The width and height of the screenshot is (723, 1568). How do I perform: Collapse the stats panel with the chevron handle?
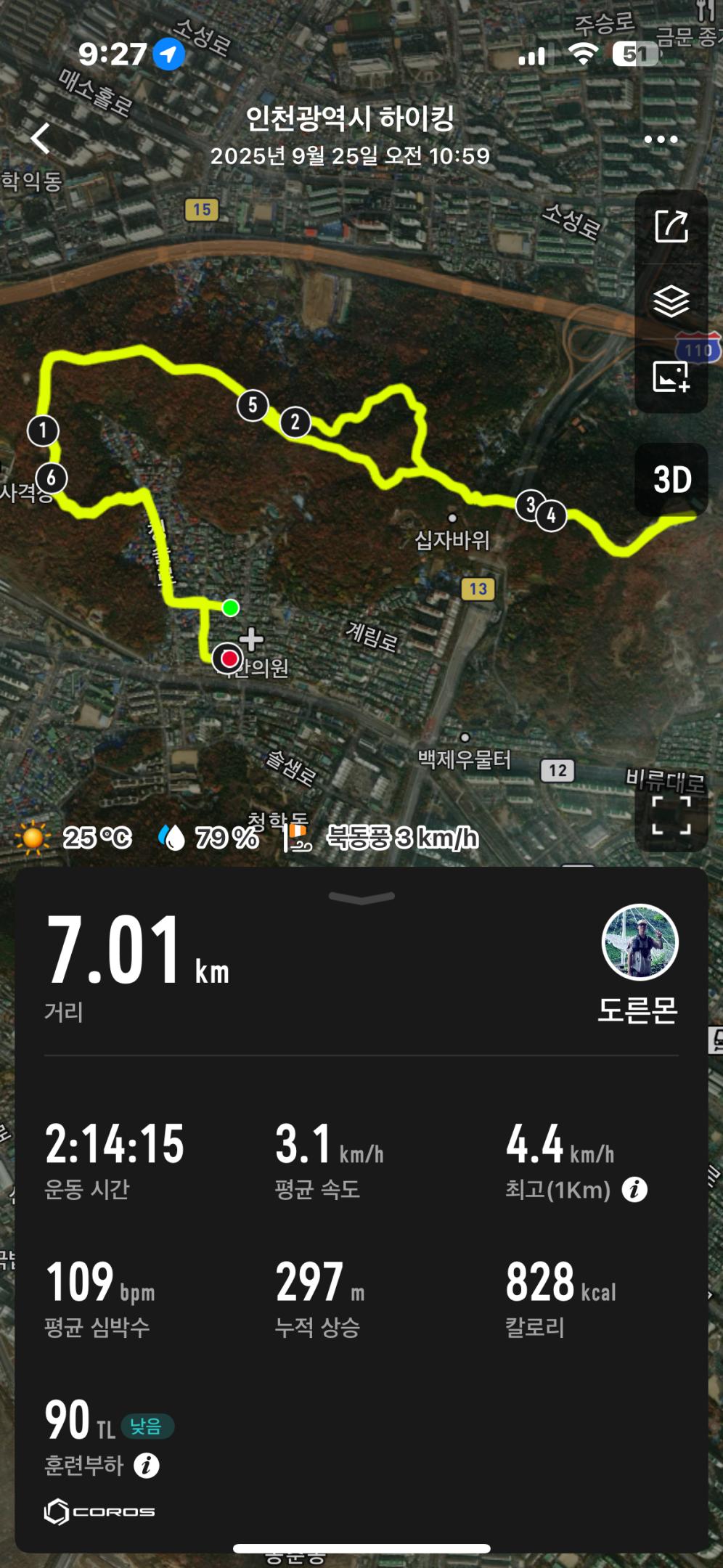(x=361, y=898)
